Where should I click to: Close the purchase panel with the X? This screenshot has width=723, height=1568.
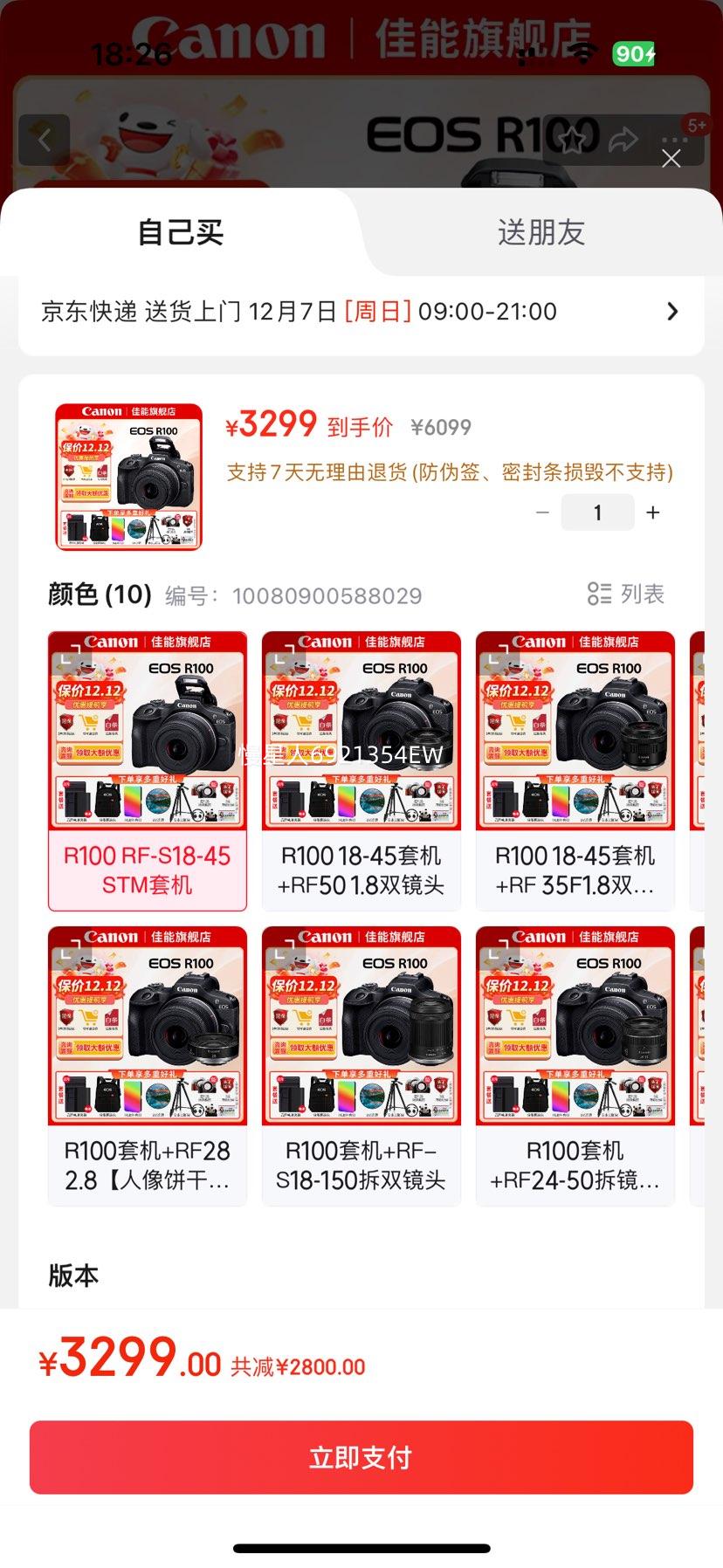671,159
